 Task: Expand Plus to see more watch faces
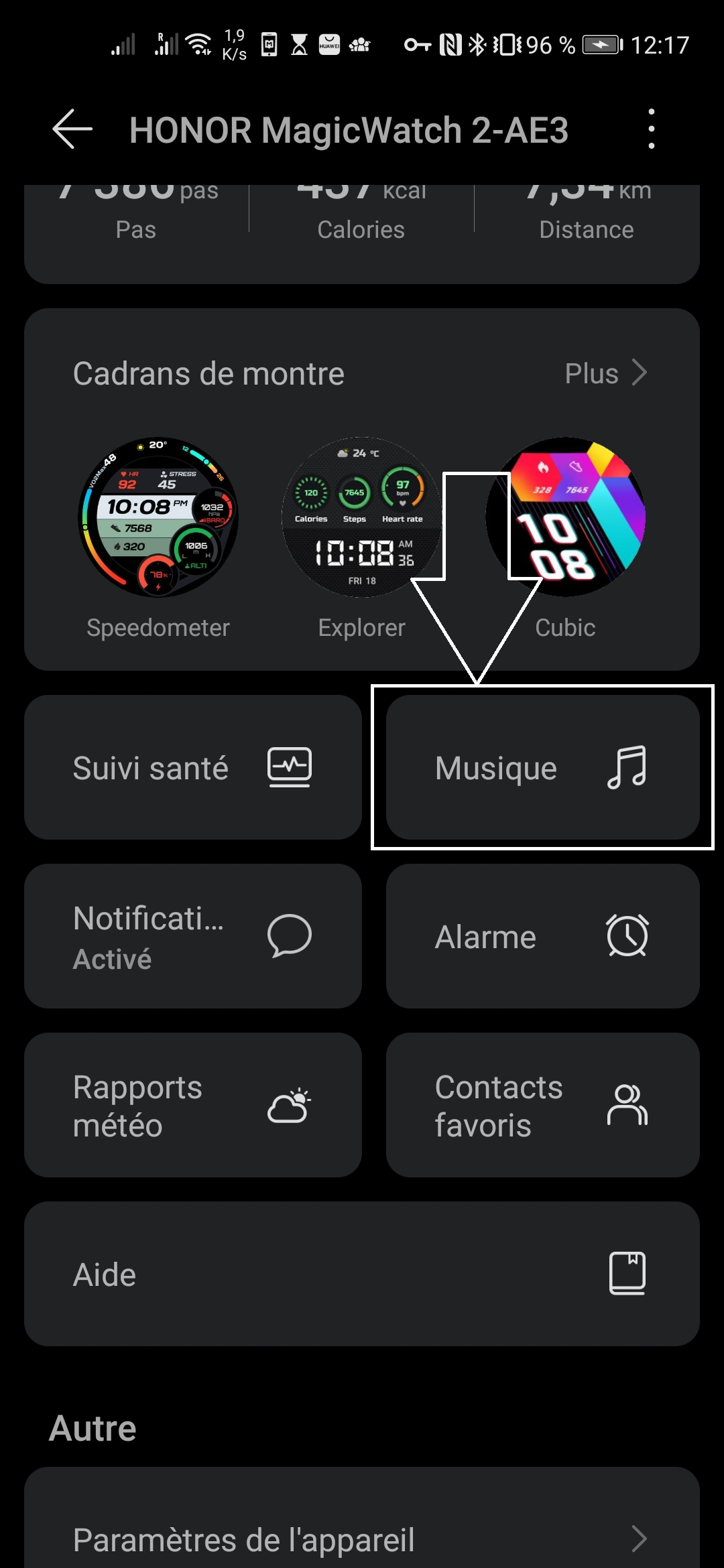(x=605, y=373)
